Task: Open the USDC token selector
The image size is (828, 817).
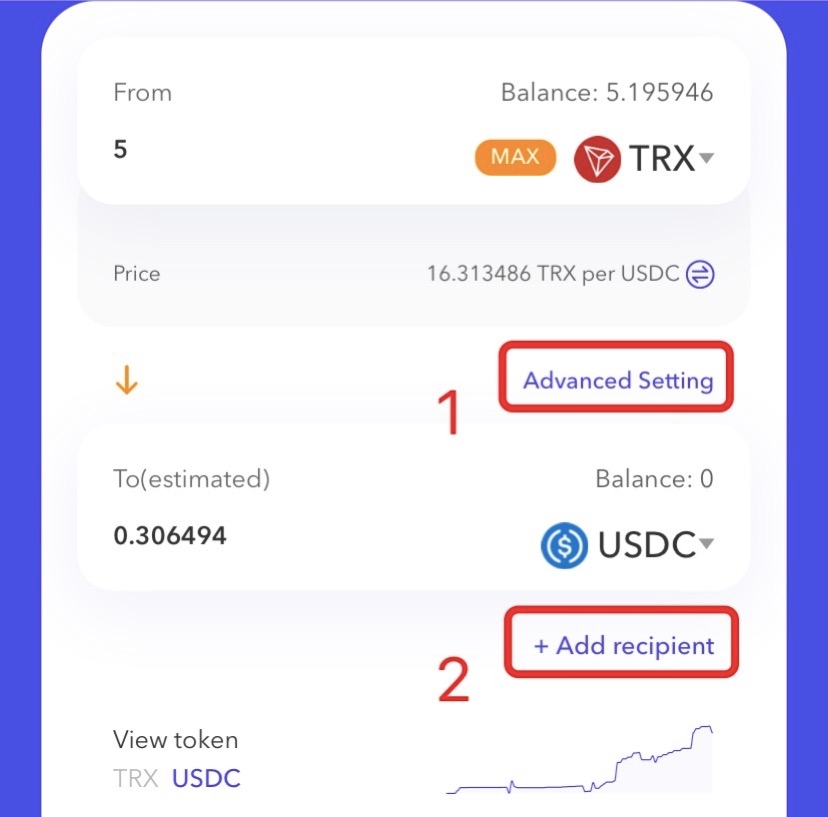Action: click(628, 544)
